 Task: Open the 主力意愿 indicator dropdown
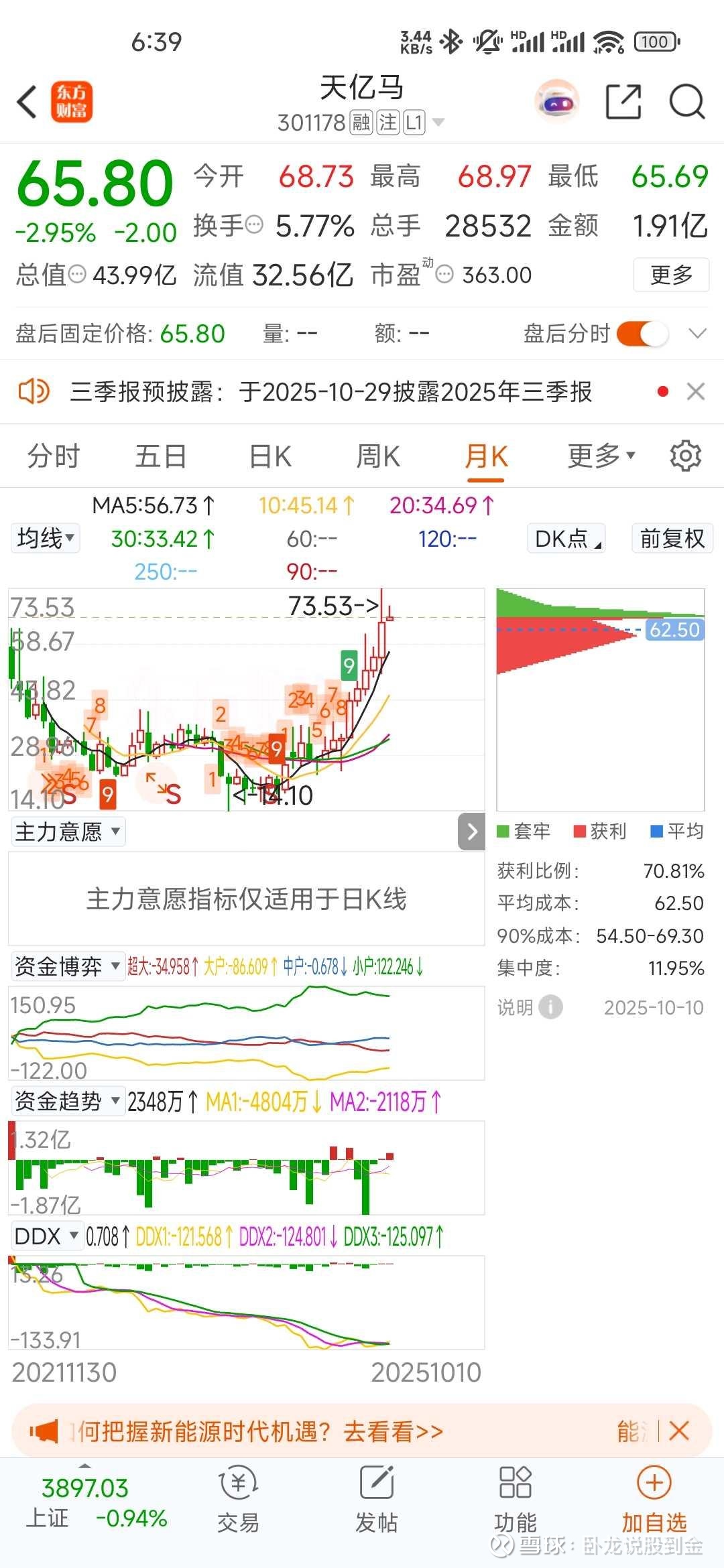tap(68, 832)
